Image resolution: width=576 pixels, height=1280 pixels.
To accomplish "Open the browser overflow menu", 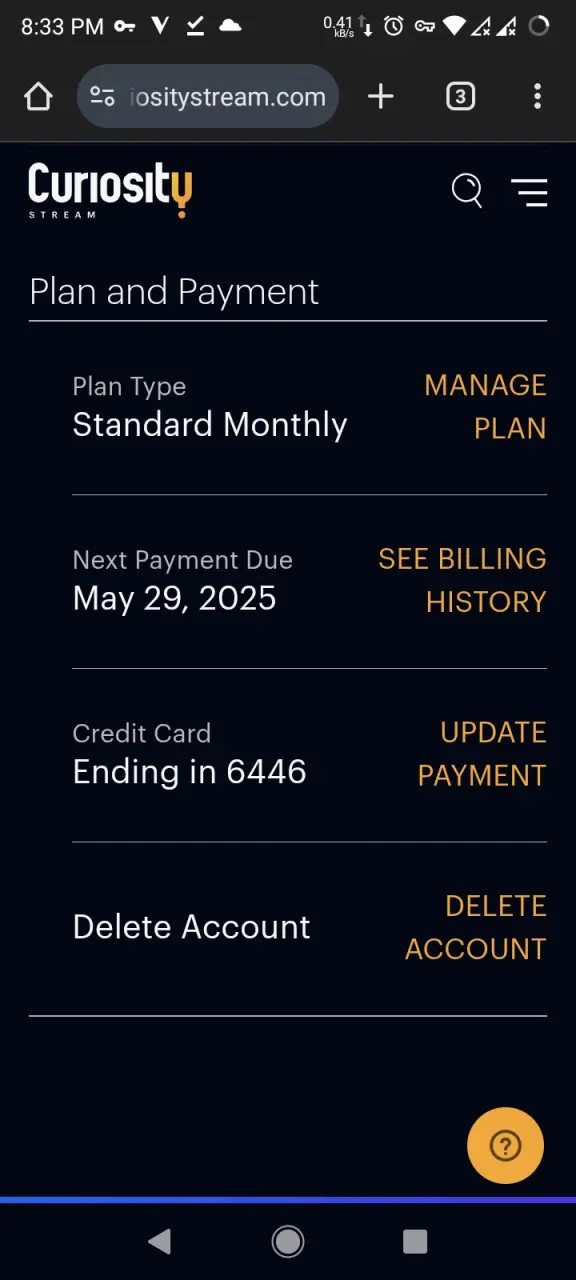I will pos(537,97).
